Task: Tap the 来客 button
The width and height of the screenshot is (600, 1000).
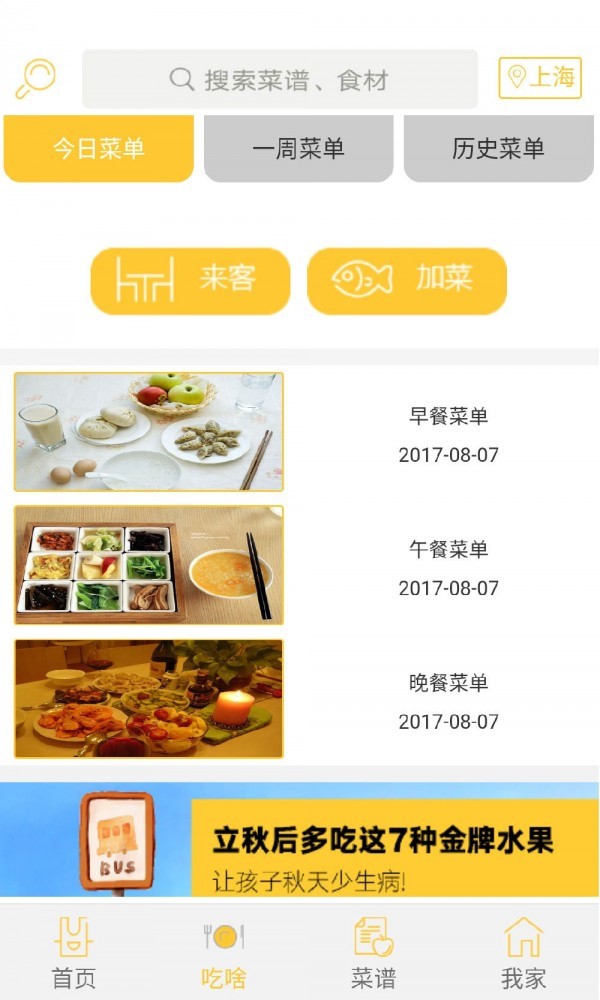Action: [x=190, y=280]
